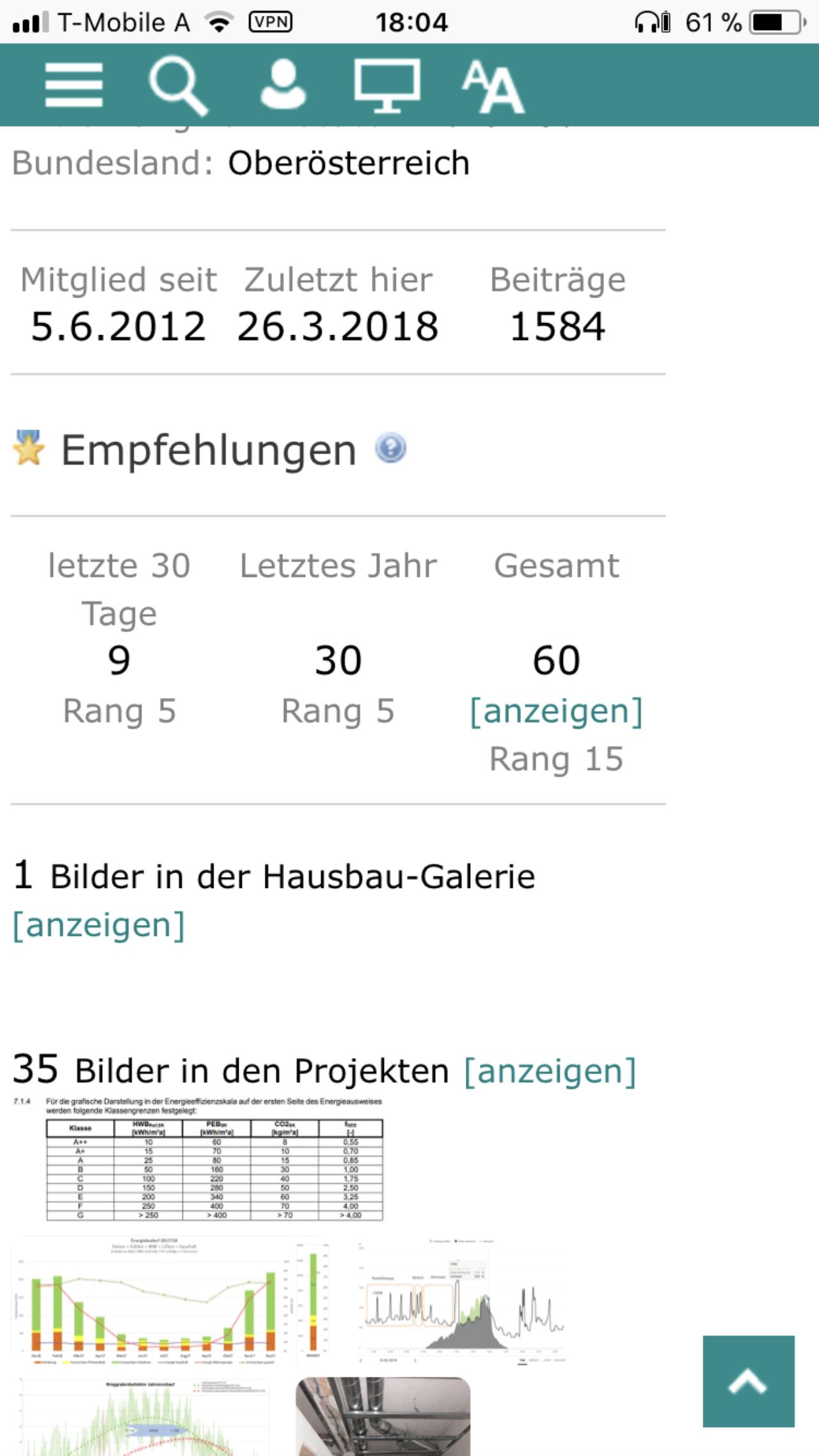This screenshot has width=819, height=1456.
Task: Open the energy class table image
Action: pos(198,1159)
